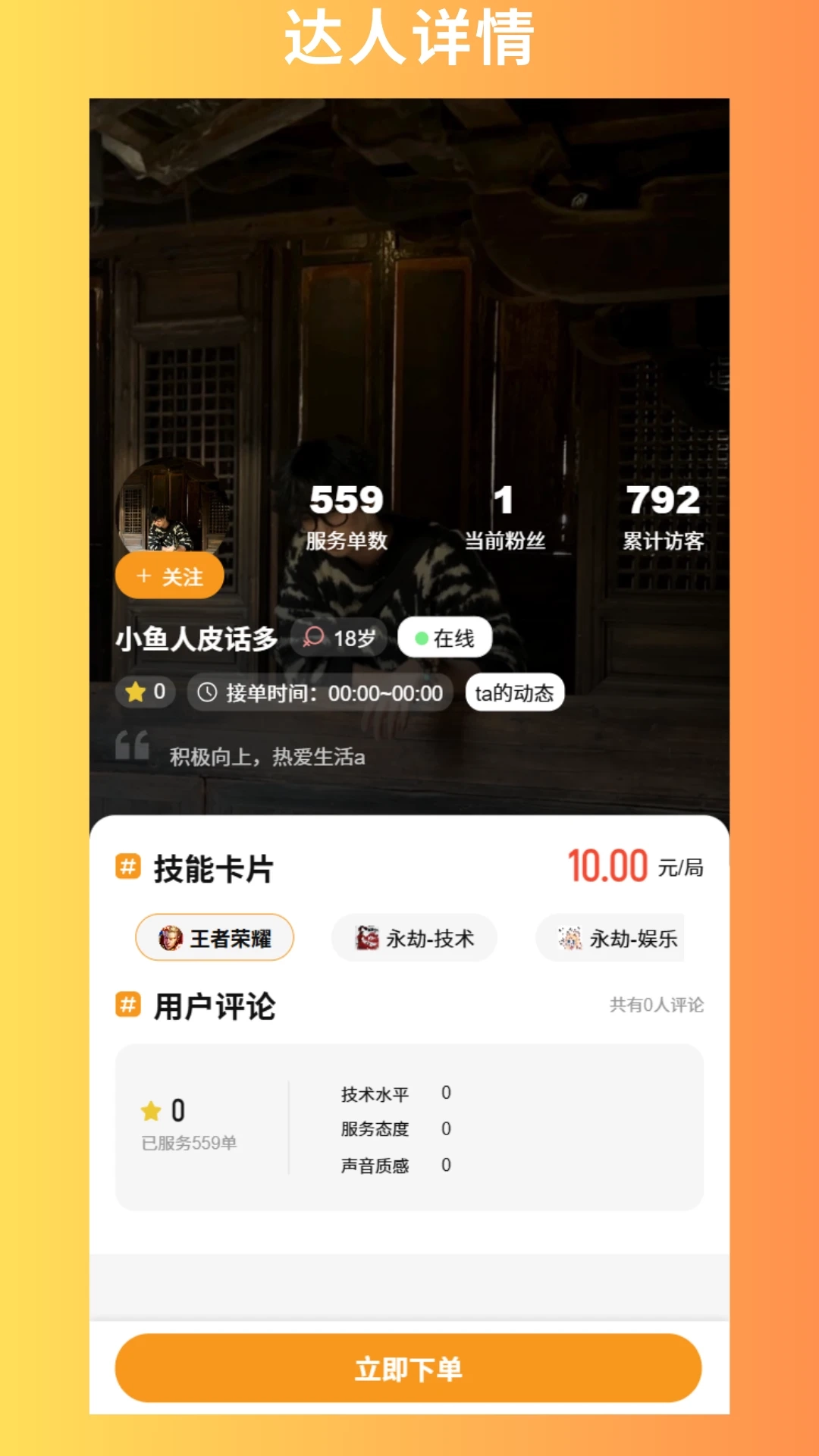819x1456 pixels.
Task: Expand the 接单时间 schedule details
Action: (318, 692)
